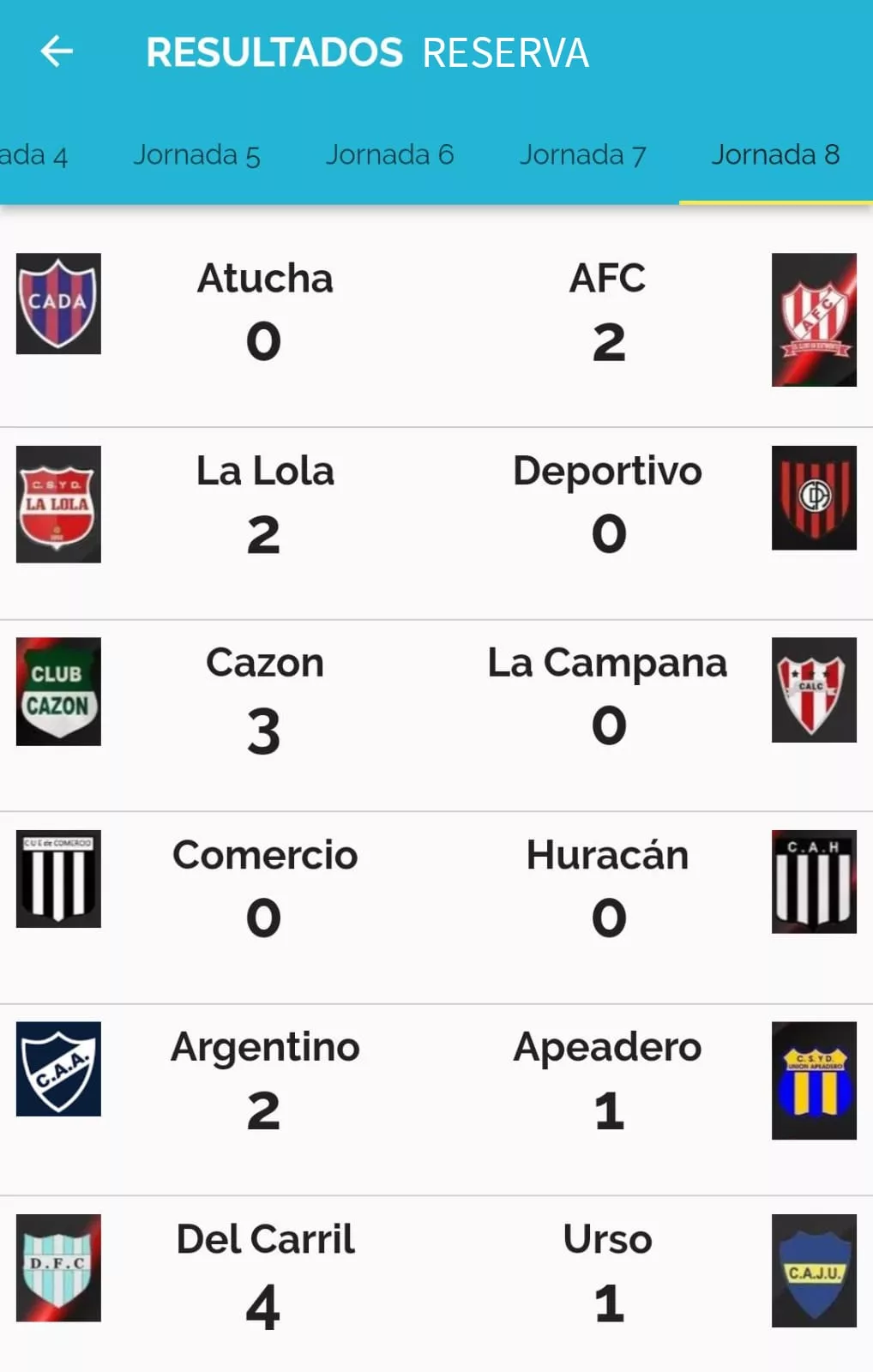
Task: Go back using the arrow icon
Action: tap(57, 51)
